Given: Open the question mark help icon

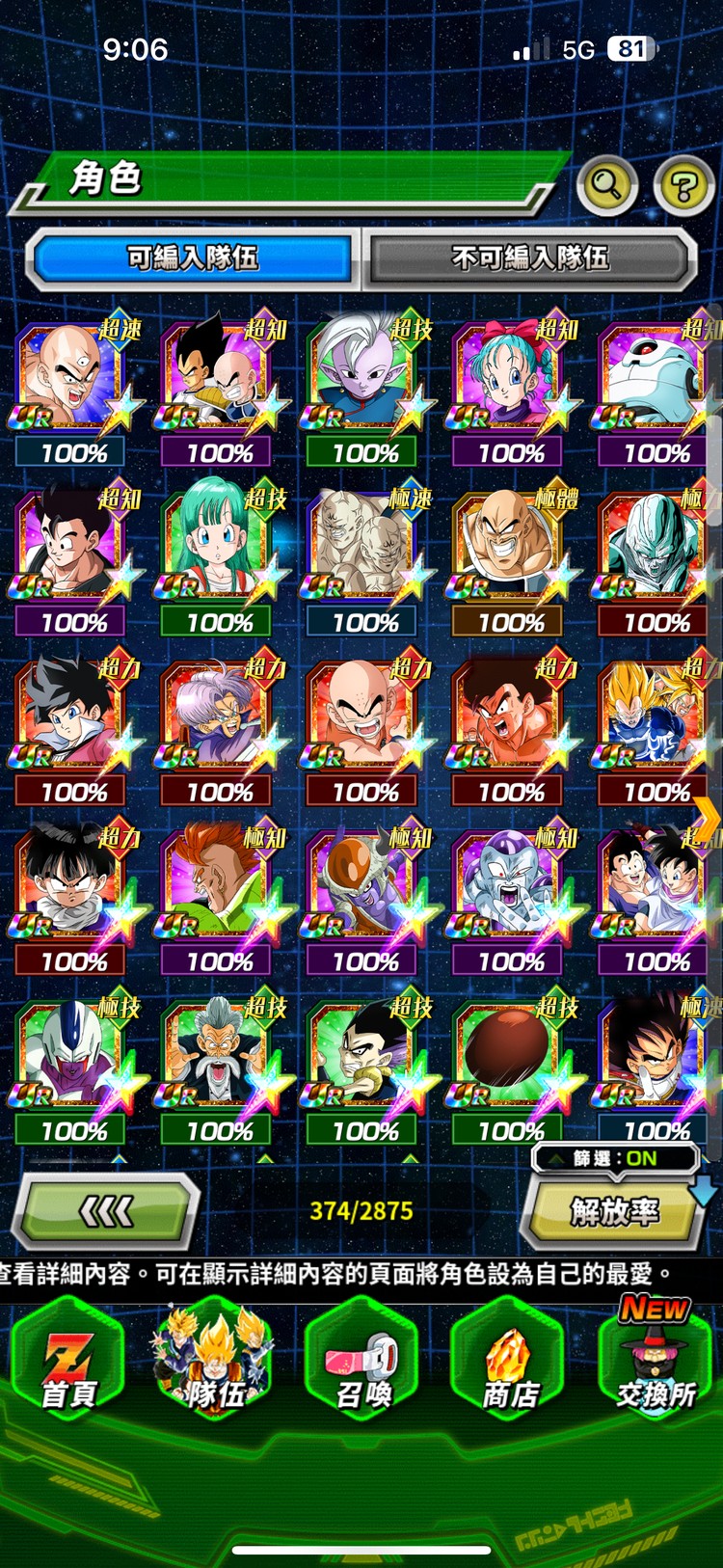Looking at the screenshot, I should pyautogui.click(x=683, y=184).
